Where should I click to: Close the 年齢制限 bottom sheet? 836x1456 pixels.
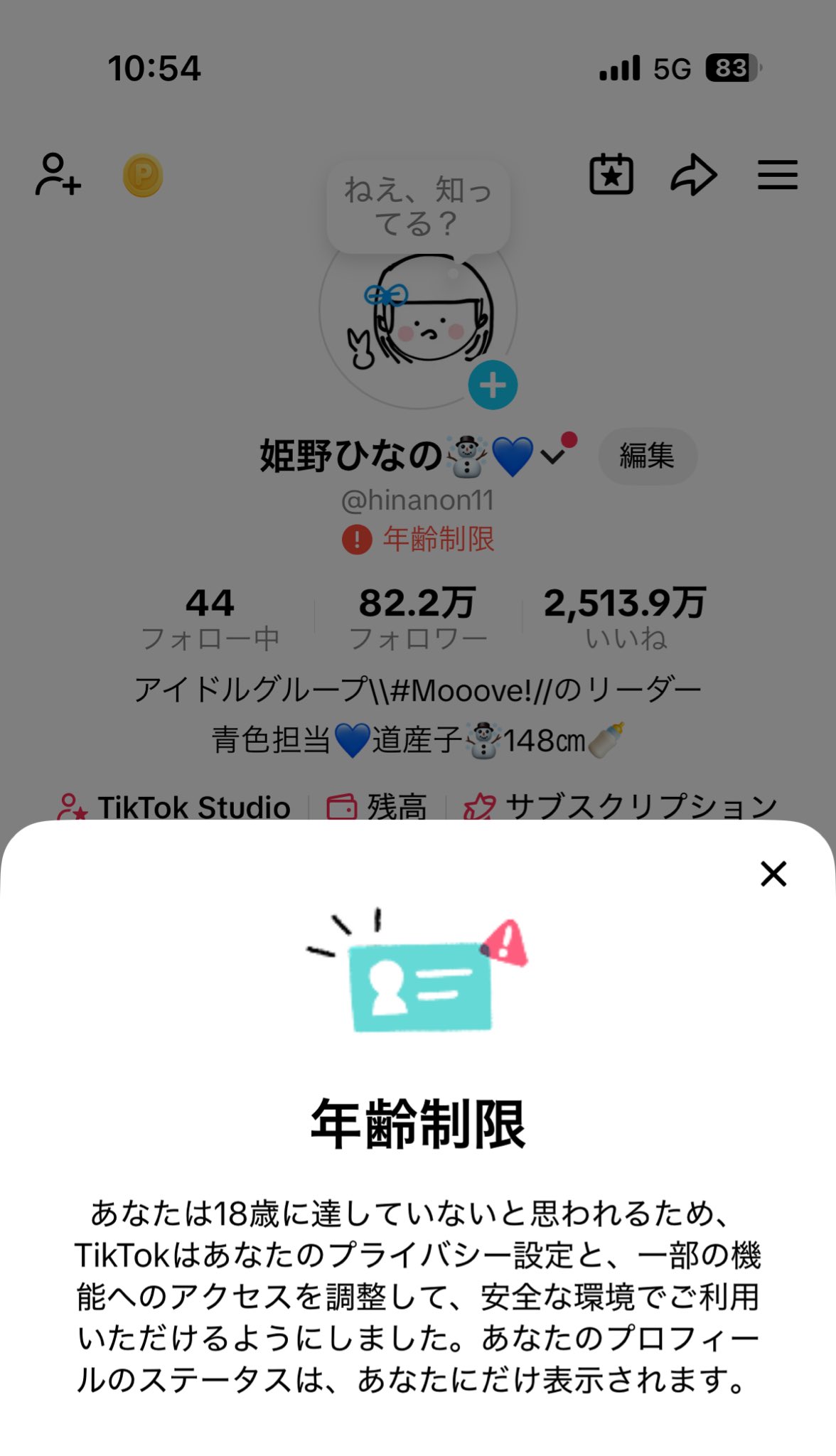(773, 874)
